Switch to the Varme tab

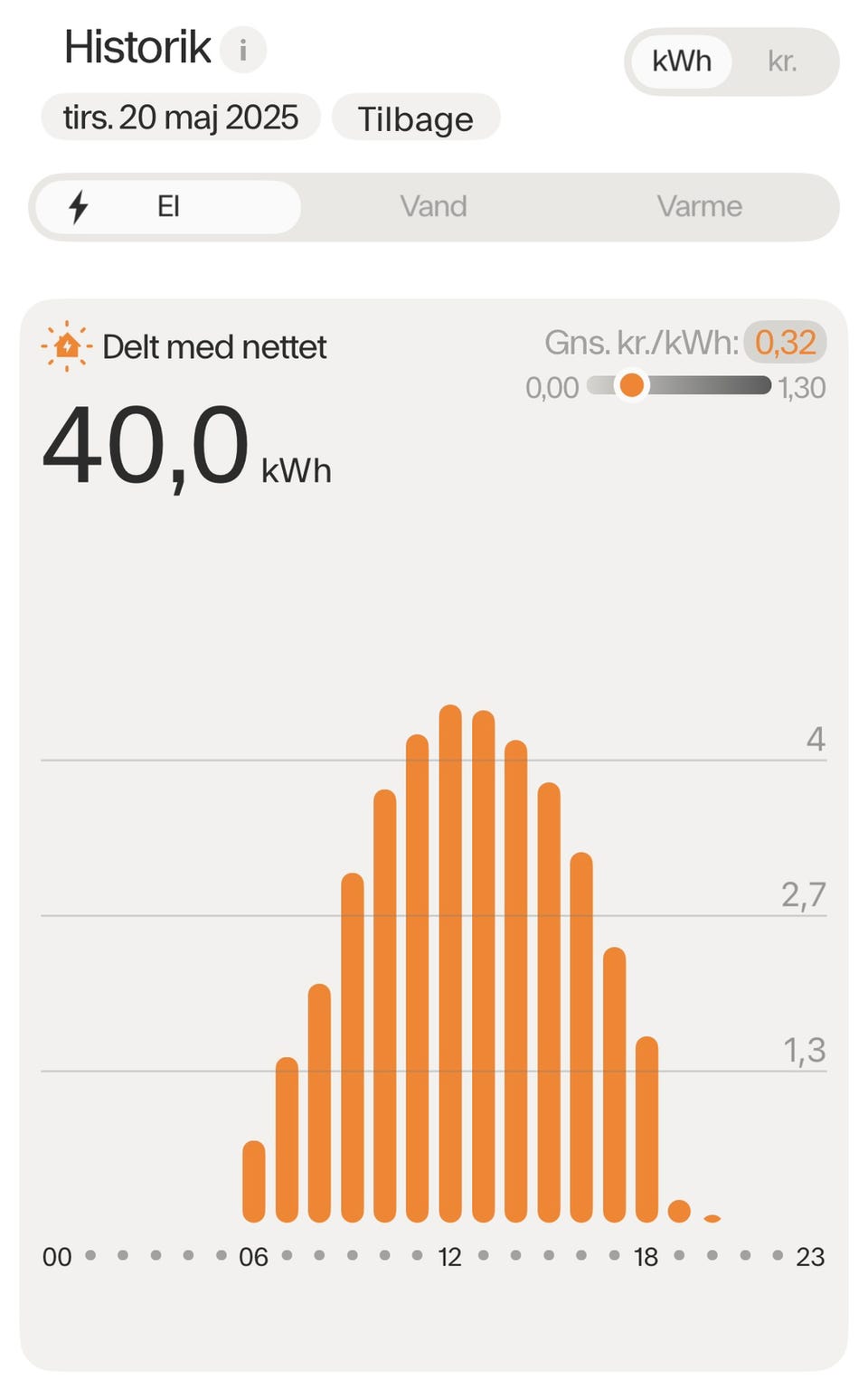700,206
